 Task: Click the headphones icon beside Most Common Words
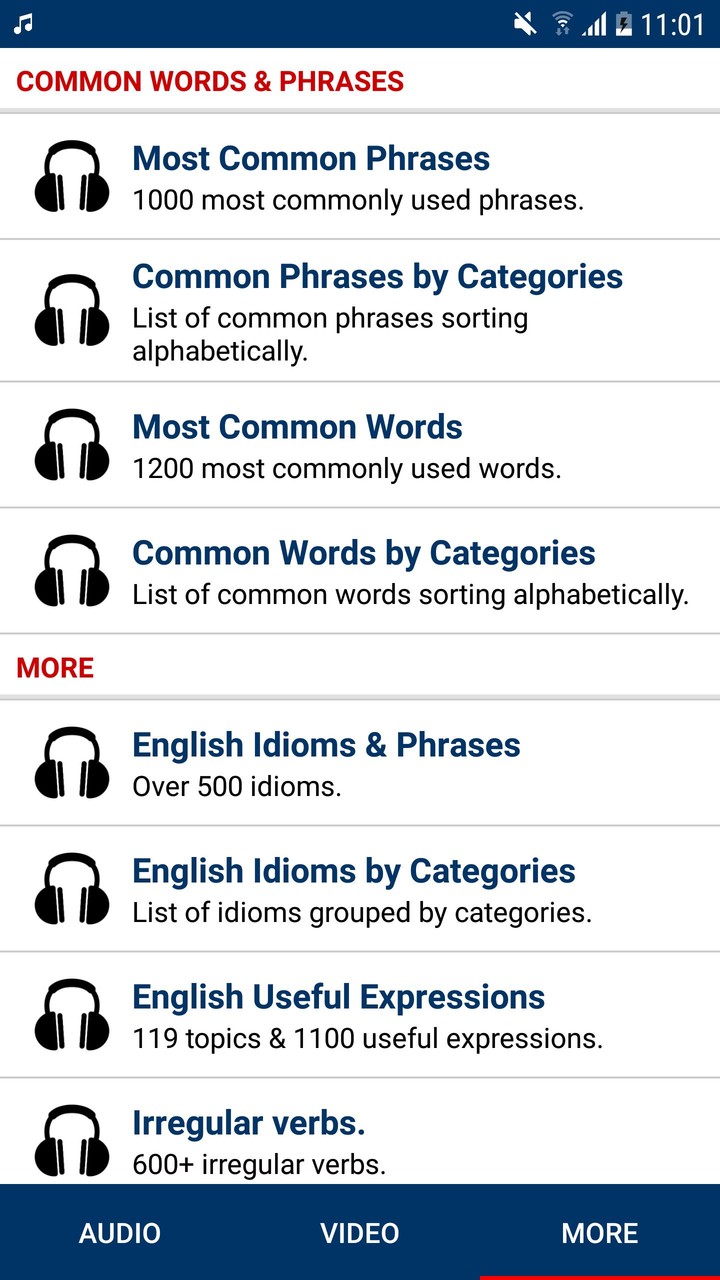click(x=70, y=445)
